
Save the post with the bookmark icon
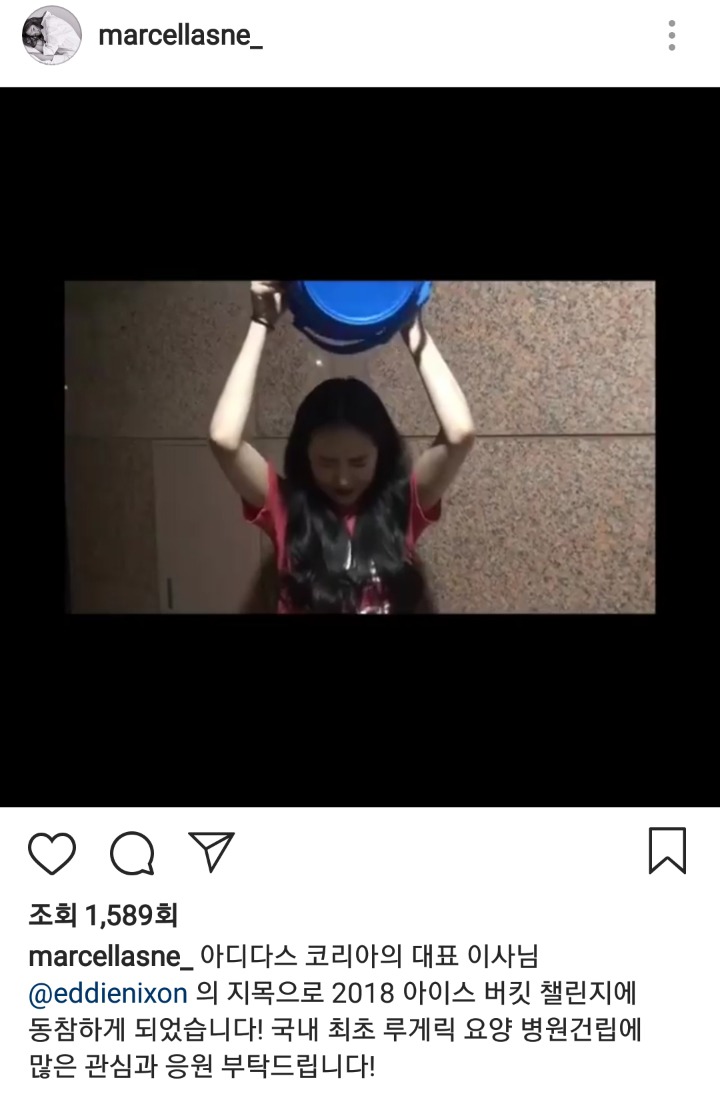coord(667,851)
